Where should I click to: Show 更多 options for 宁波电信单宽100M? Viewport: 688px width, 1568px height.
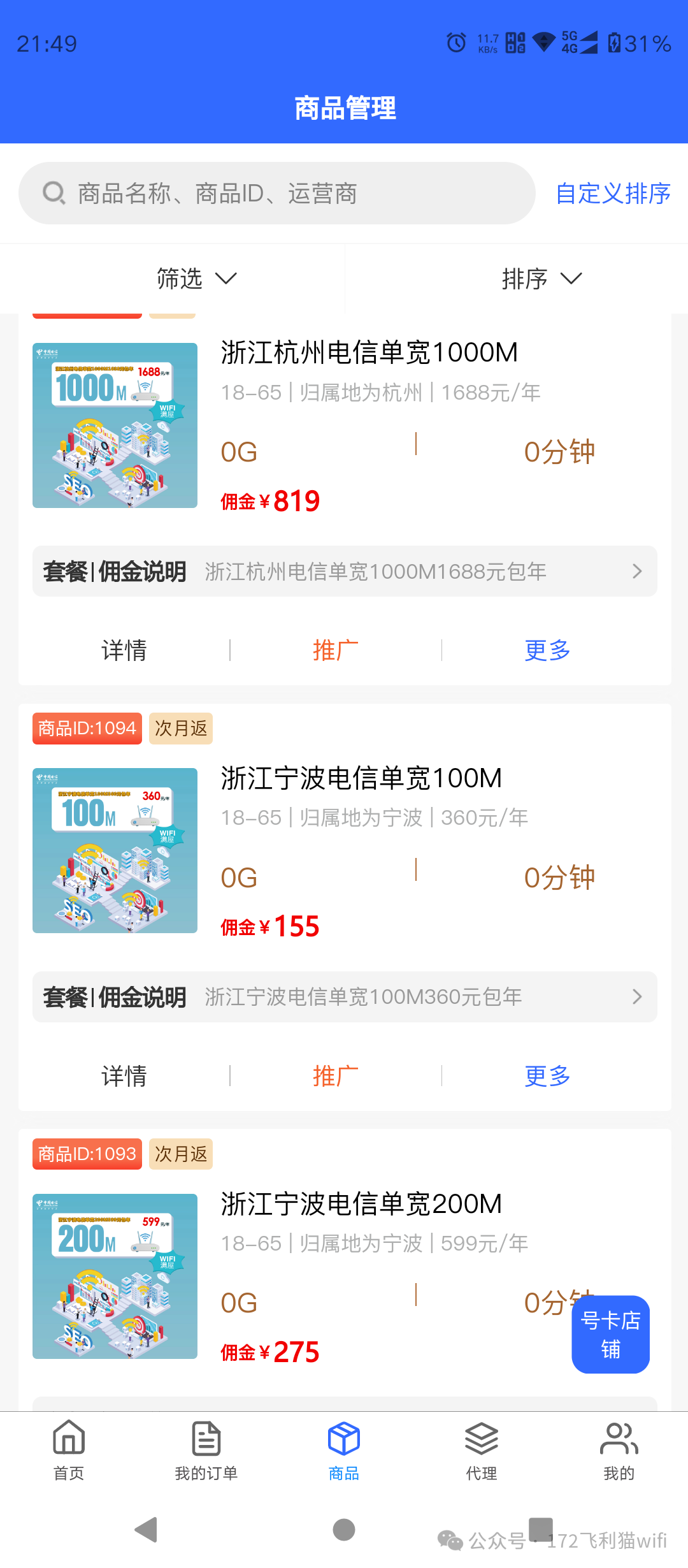click(x=547, y=1076)
